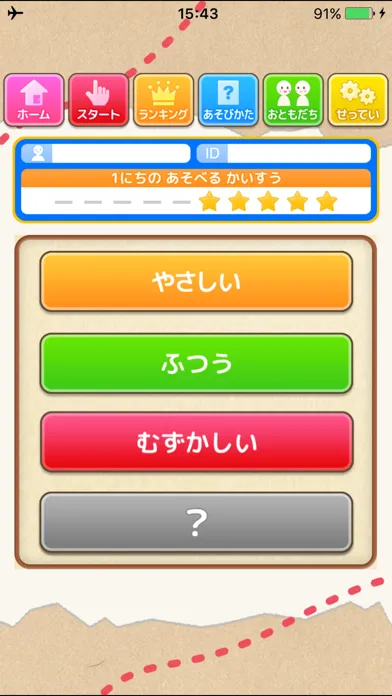The height and width of the screenshot is (696, 392).
Task: Select the やさしい easy difficulty
Action: 196,281
